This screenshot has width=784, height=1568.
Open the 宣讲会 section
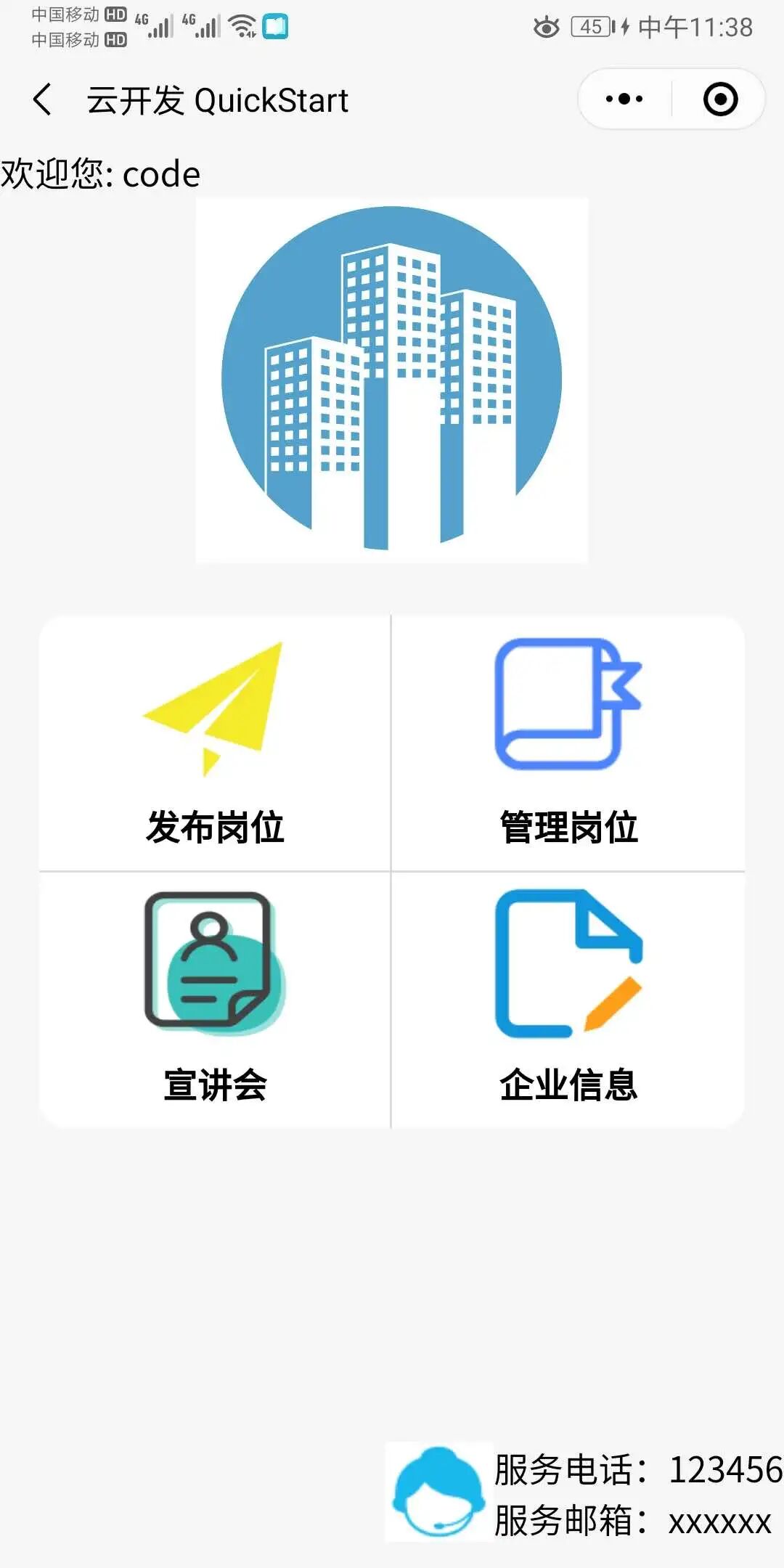215,1000
